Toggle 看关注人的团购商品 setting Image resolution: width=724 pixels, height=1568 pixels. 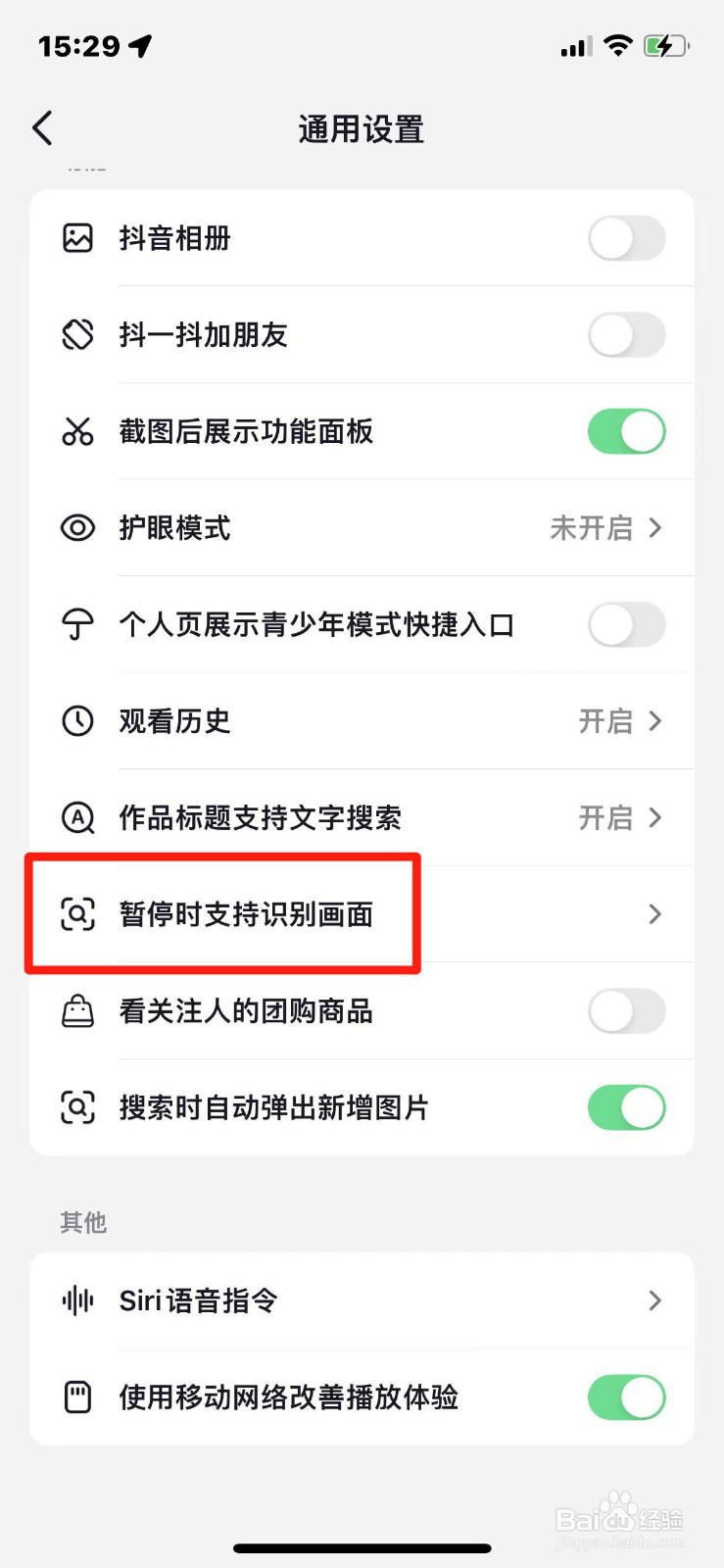[x=626, y=1011]
